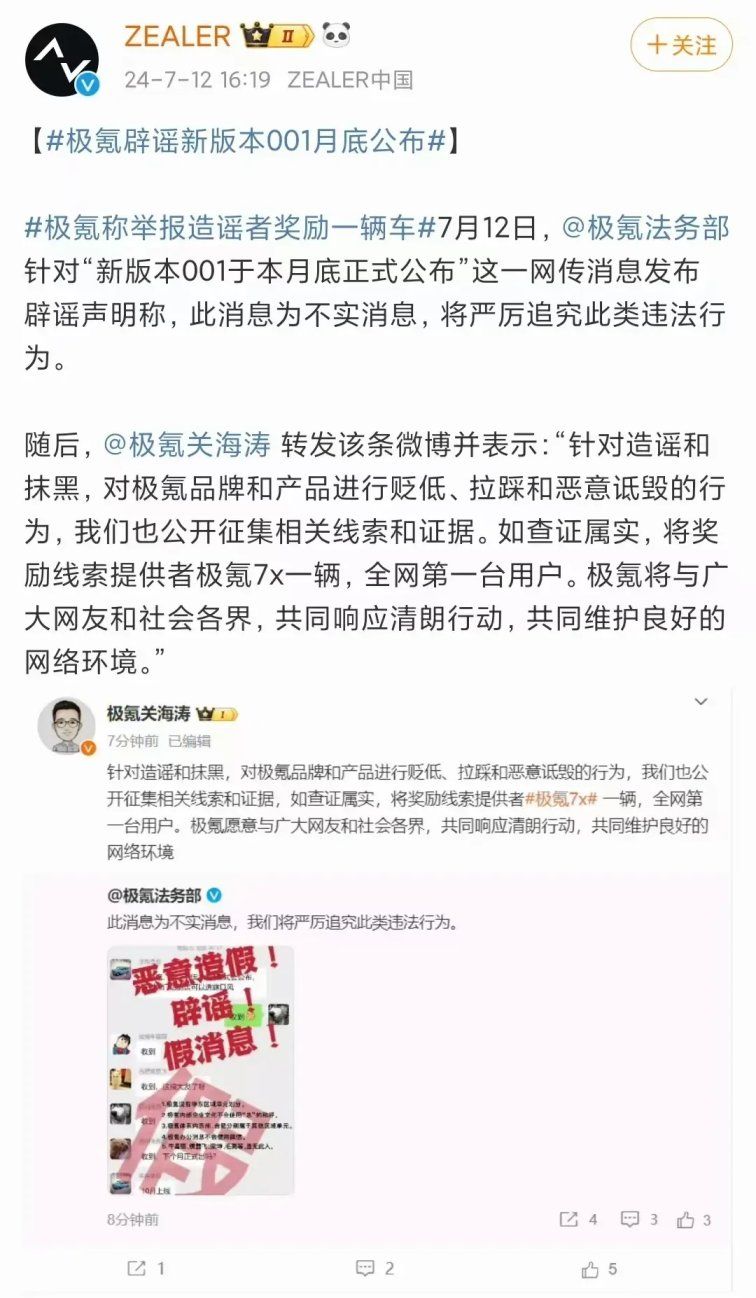Repost this ZEALER post
This screenshot has width=756, height=1298.
coord(146,1268)
